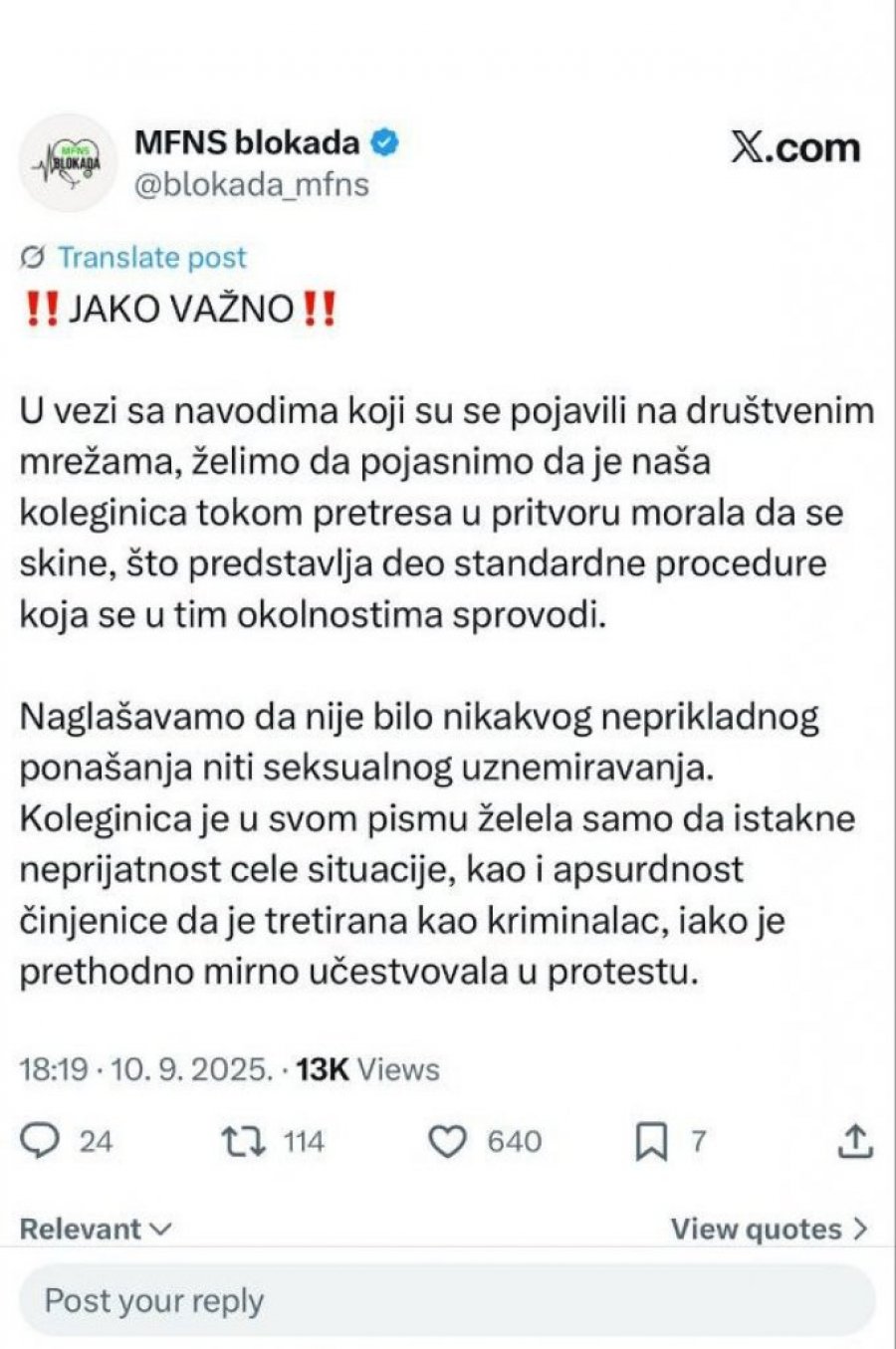
Task: Bookmark this post
Action: click(x=651, y=1142)
